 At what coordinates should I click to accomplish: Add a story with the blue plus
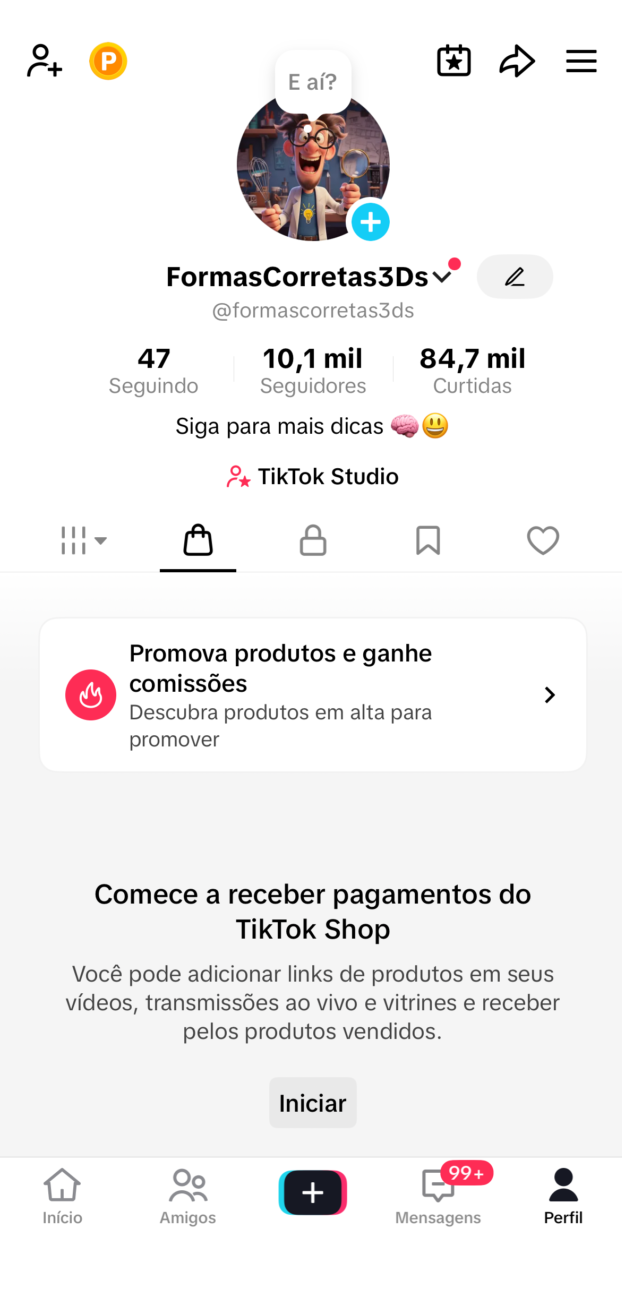pyautogui.click(x=370, y=221)
